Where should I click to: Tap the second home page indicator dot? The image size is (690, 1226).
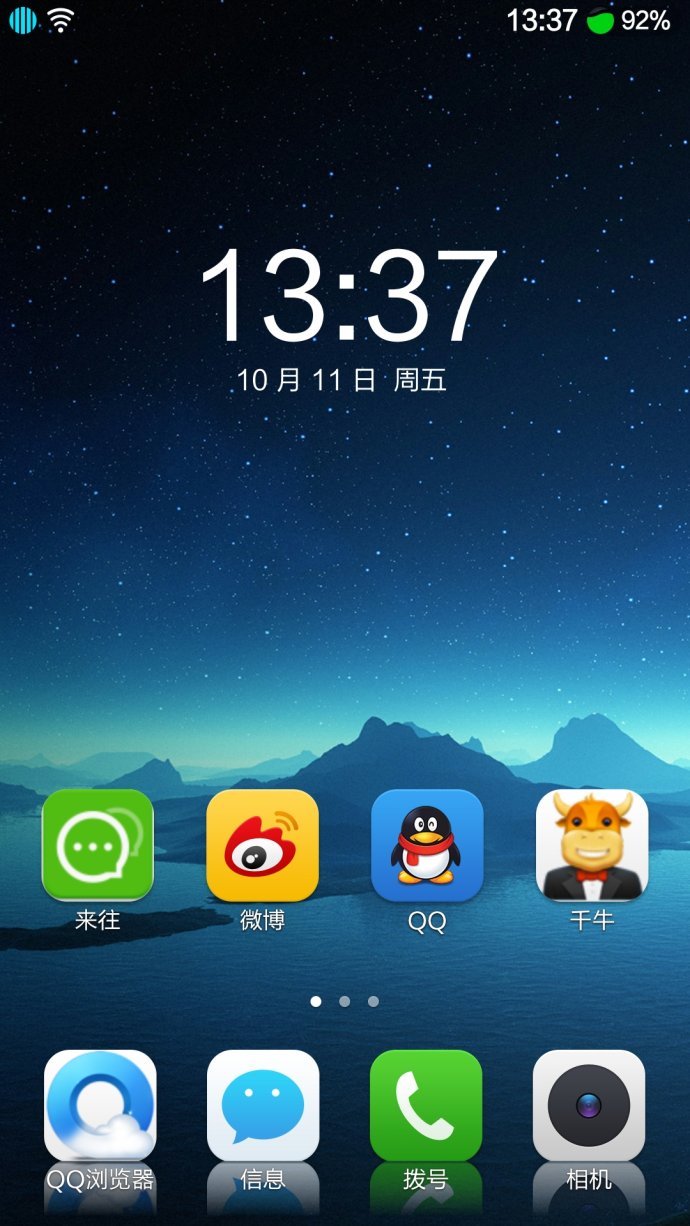344,1001
